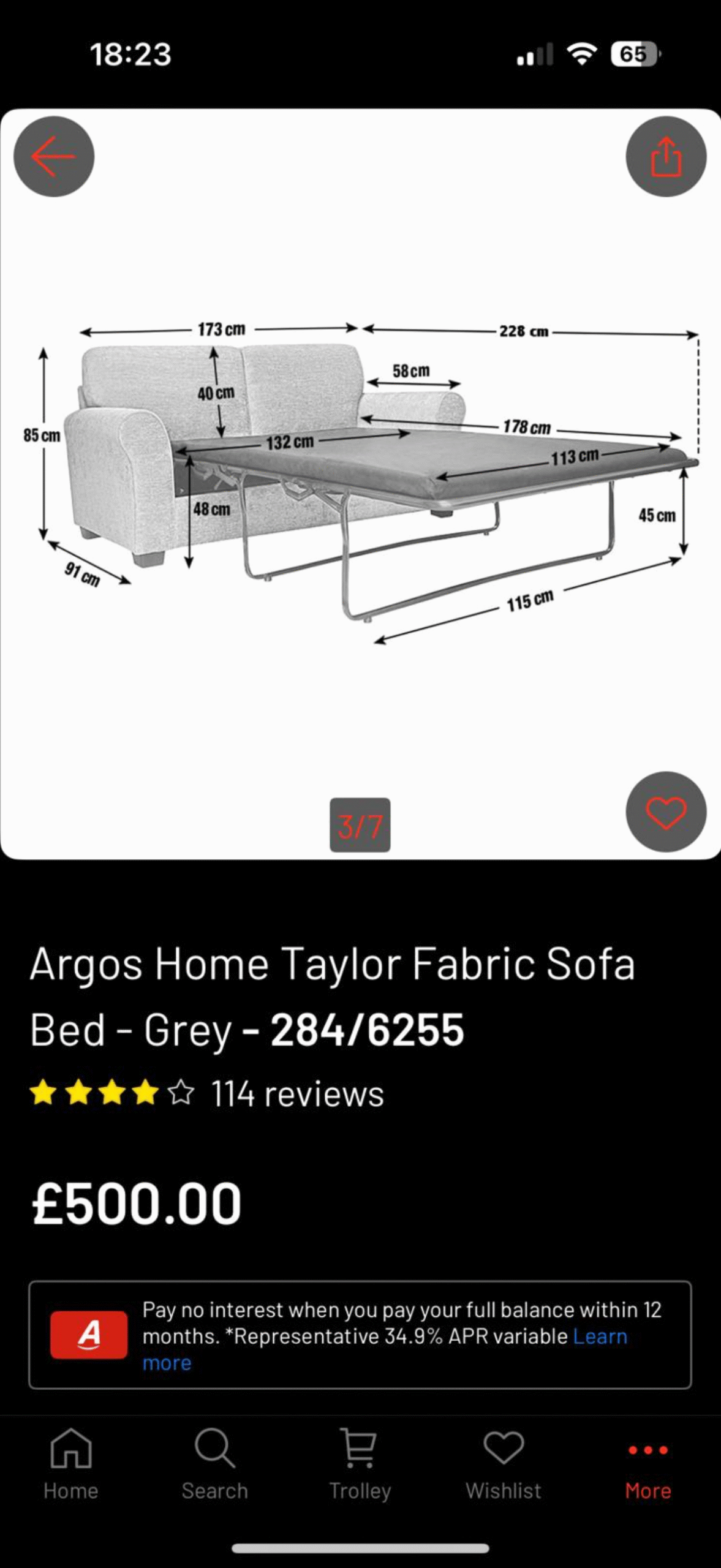Open Learn more about APR offer

599,1336
